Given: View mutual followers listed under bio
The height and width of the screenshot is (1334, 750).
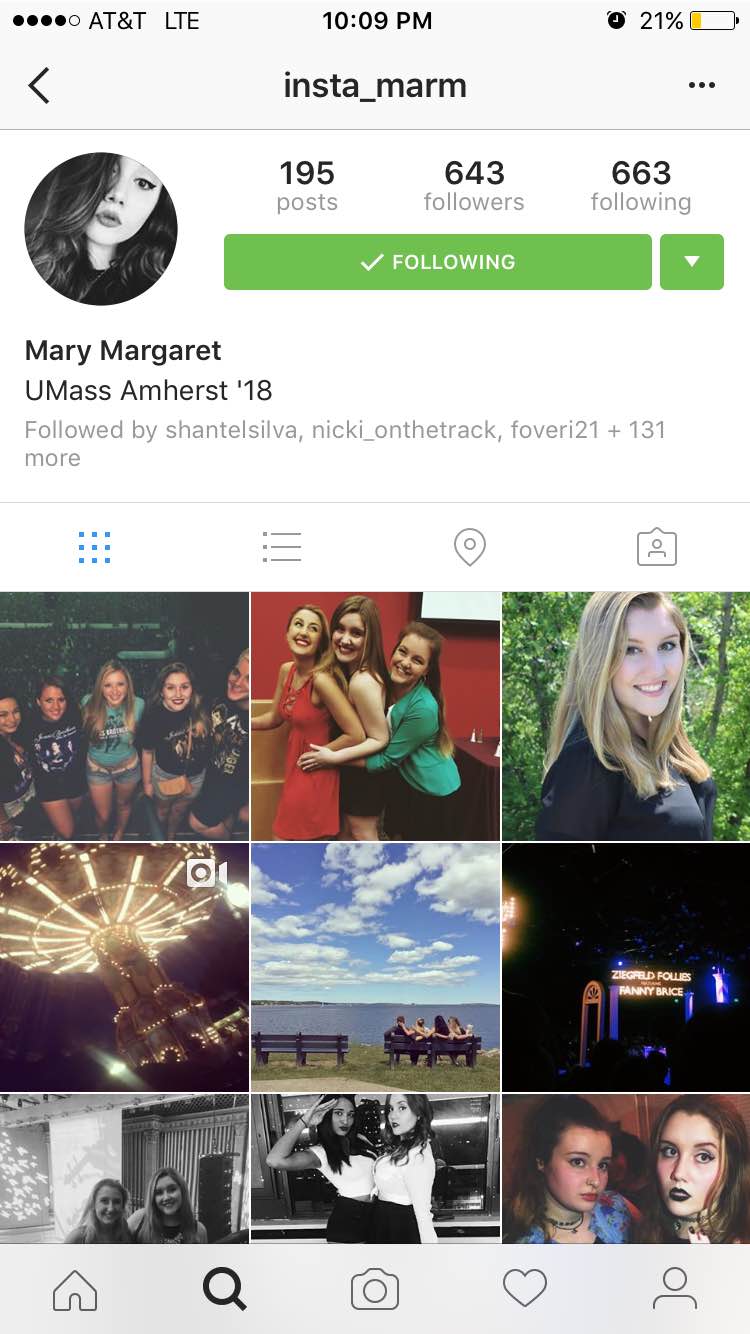Looking at the screenshot, I should click(x=345, y=444).
